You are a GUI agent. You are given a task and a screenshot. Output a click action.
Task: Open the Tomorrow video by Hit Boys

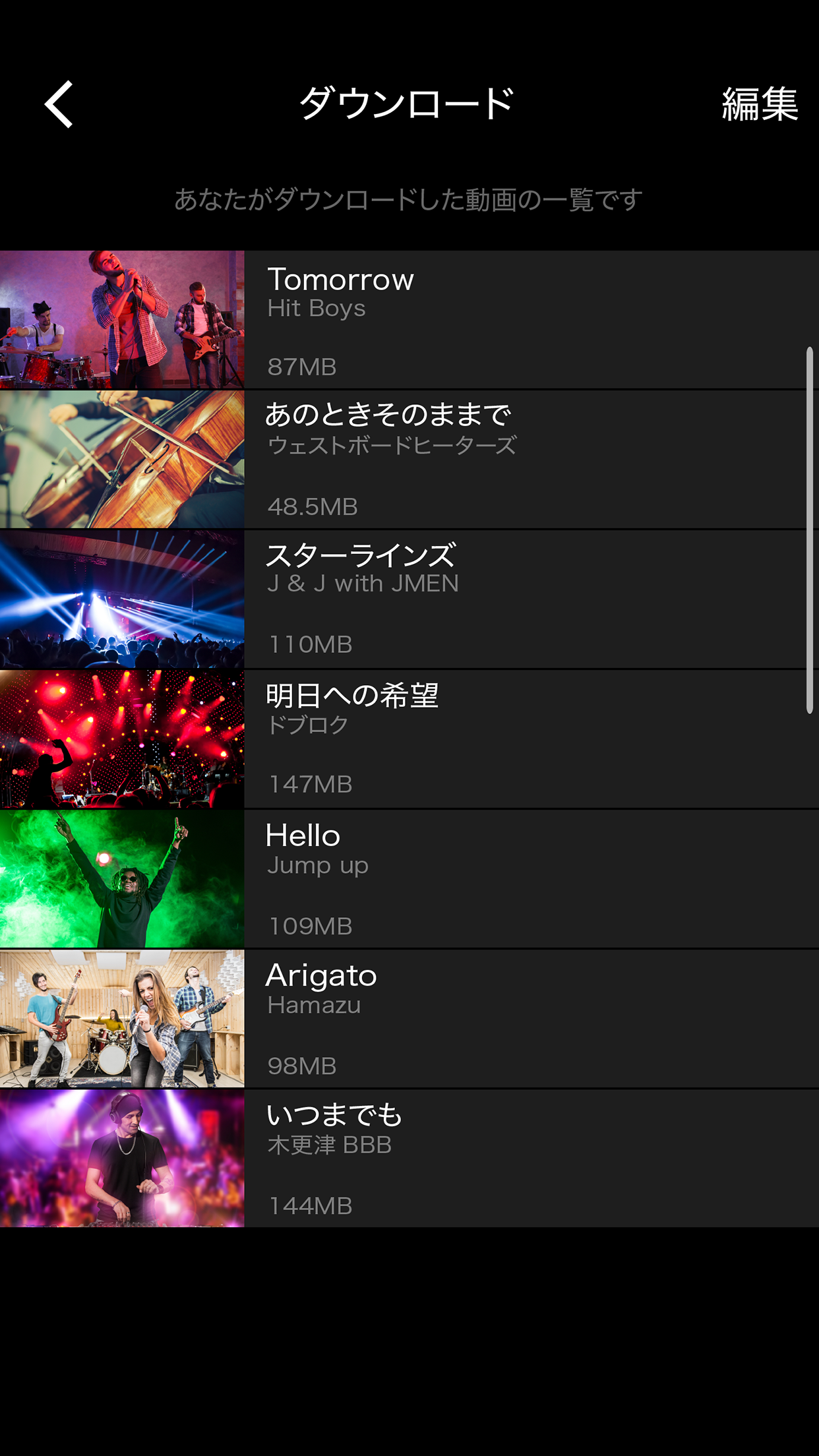tap(409, 320)
